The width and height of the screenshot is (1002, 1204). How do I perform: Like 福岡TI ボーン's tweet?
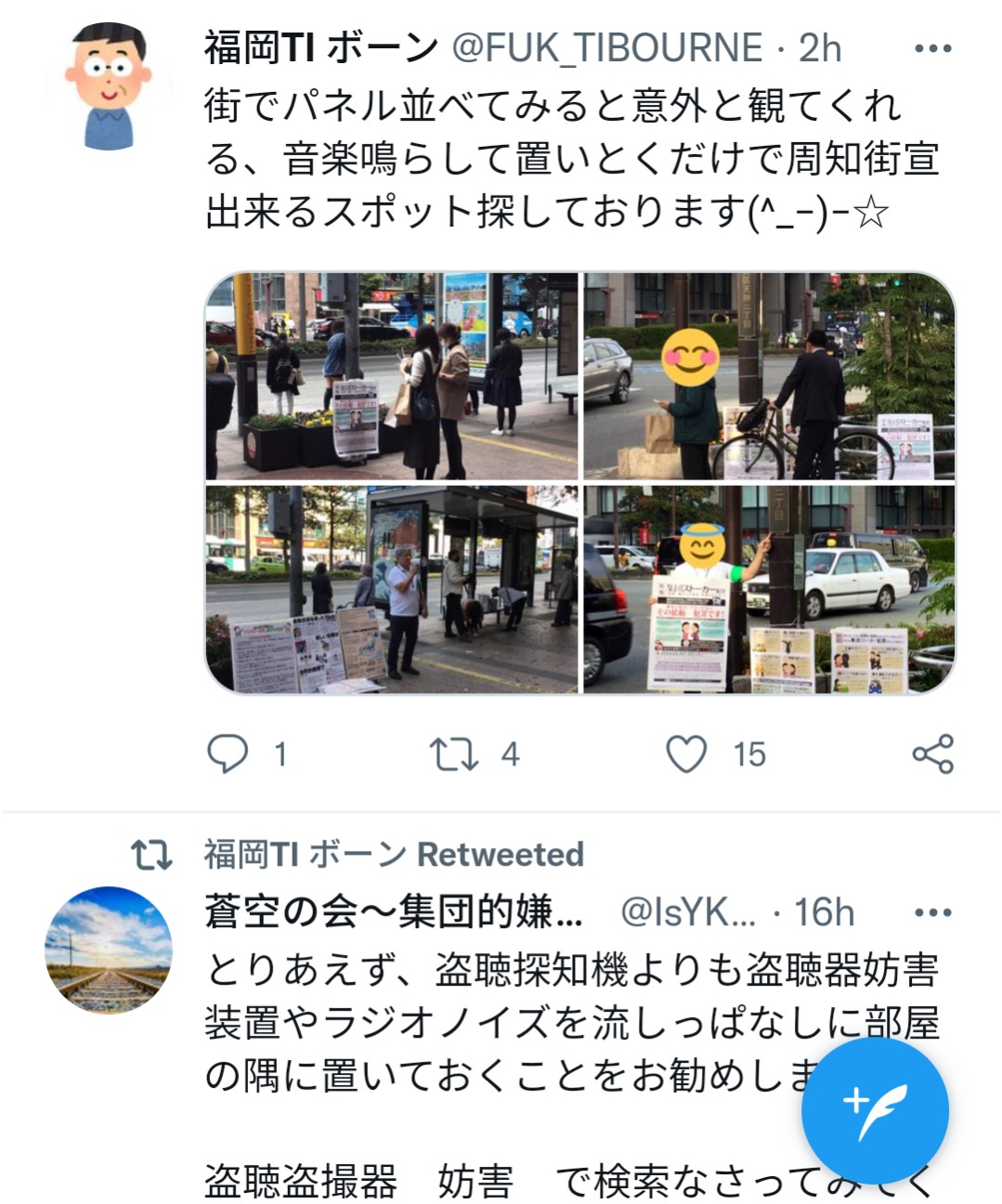[687, 753]
